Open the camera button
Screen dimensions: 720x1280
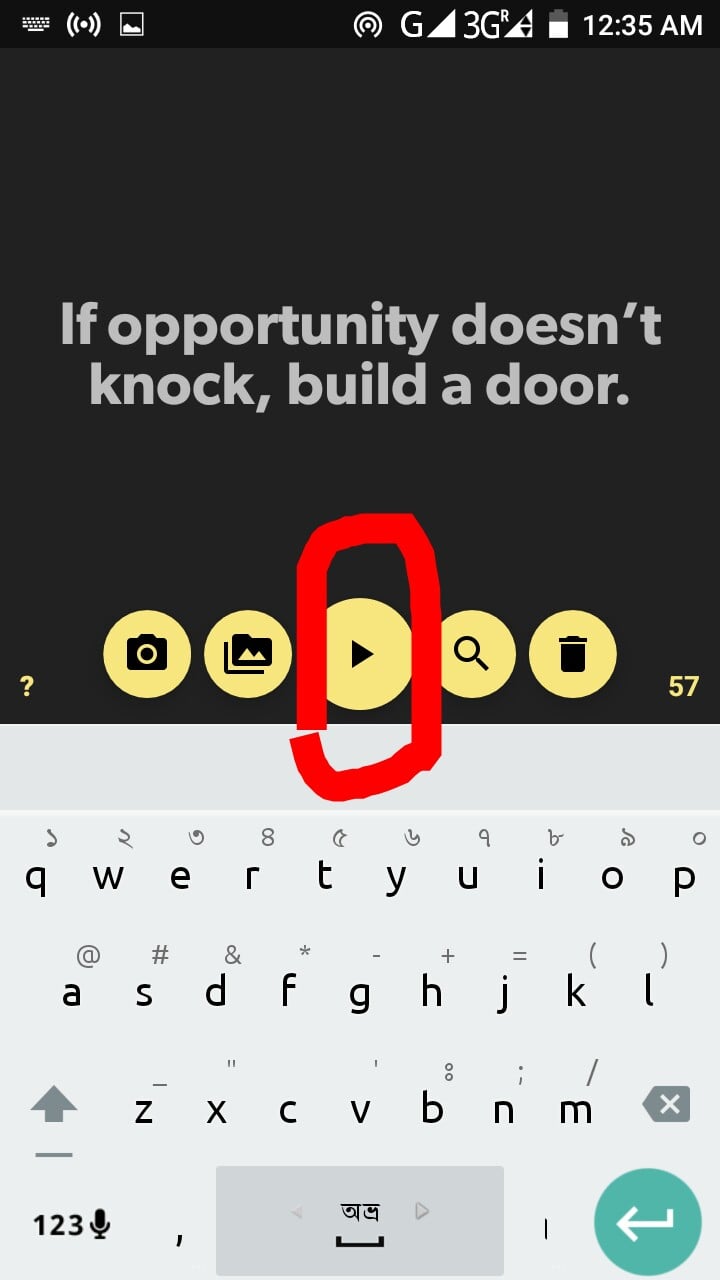click(x=147, y=654)
